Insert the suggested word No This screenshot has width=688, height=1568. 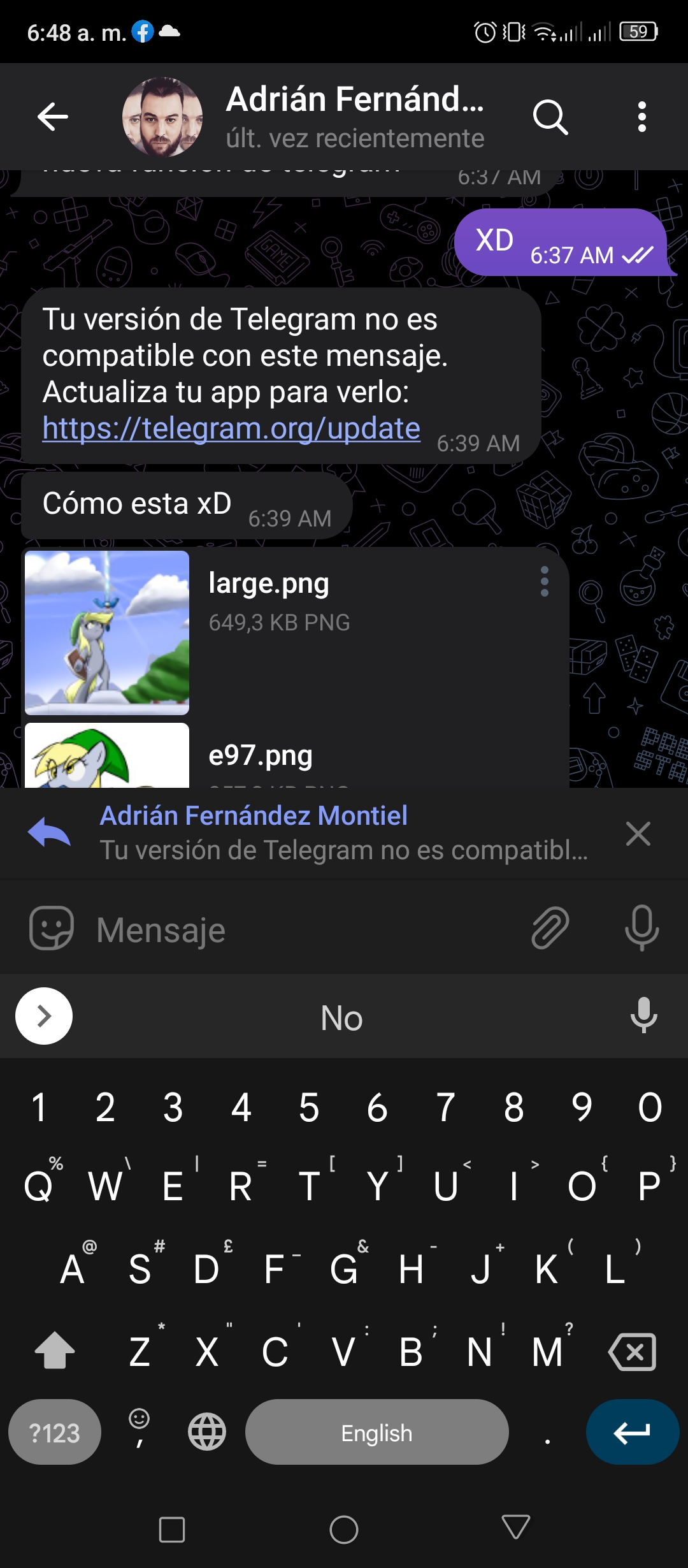click(x=342, y=1017)
